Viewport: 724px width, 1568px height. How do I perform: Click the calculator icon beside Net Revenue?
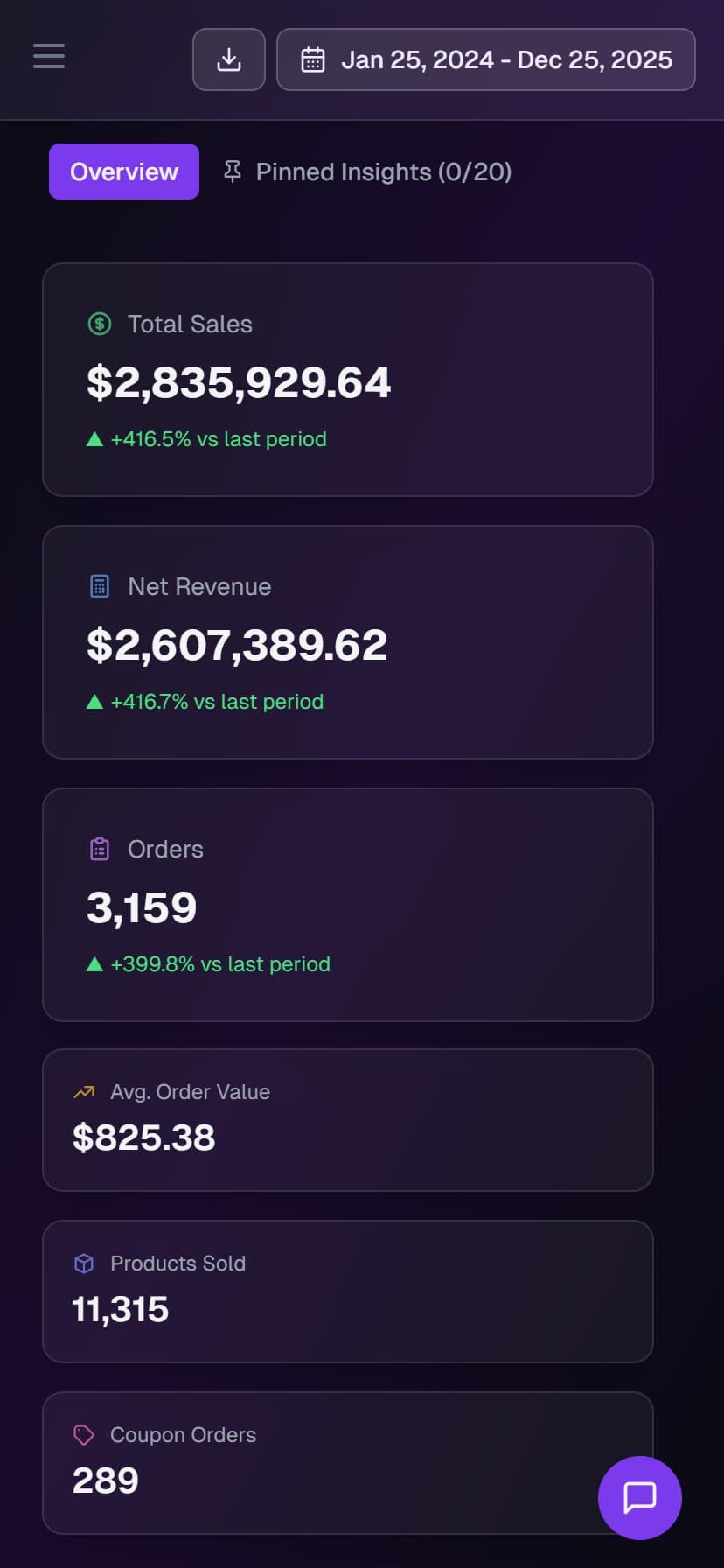99,586
